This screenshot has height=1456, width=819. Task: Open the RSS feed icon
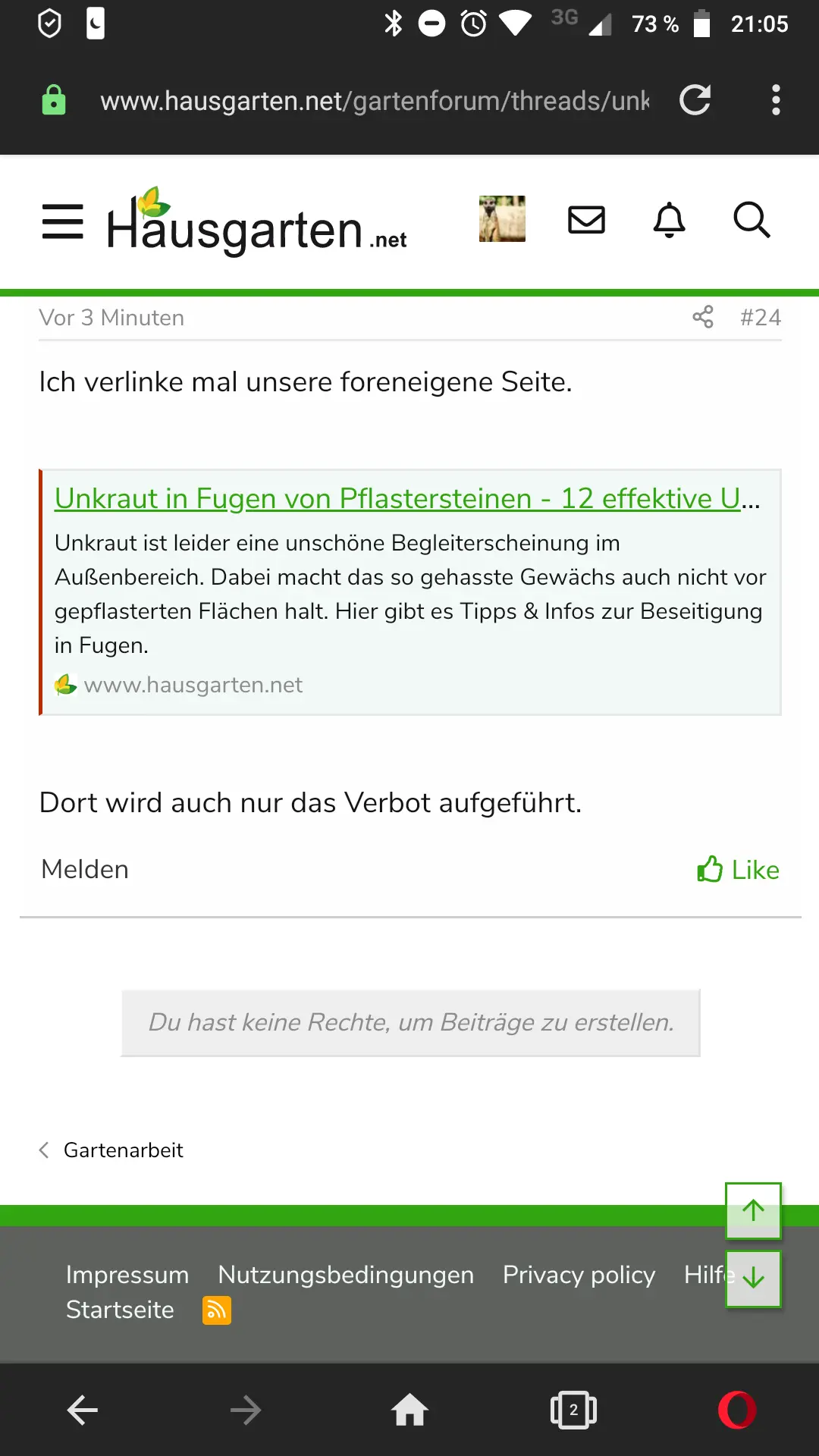click(x=216, y=1310)
